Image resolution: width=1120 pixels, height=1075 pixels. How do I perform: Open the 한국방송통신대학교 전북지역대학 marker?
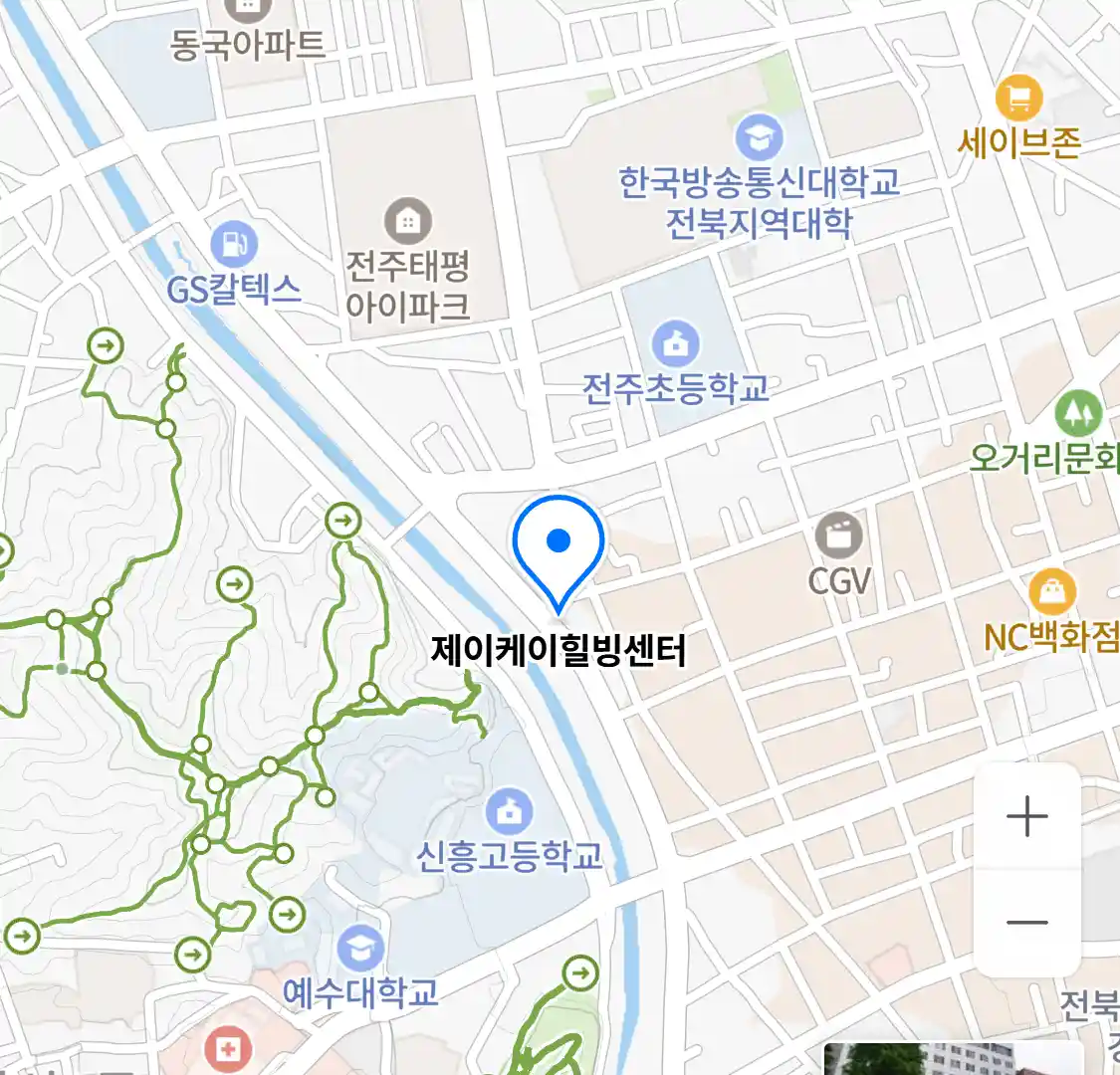point(759,139)
